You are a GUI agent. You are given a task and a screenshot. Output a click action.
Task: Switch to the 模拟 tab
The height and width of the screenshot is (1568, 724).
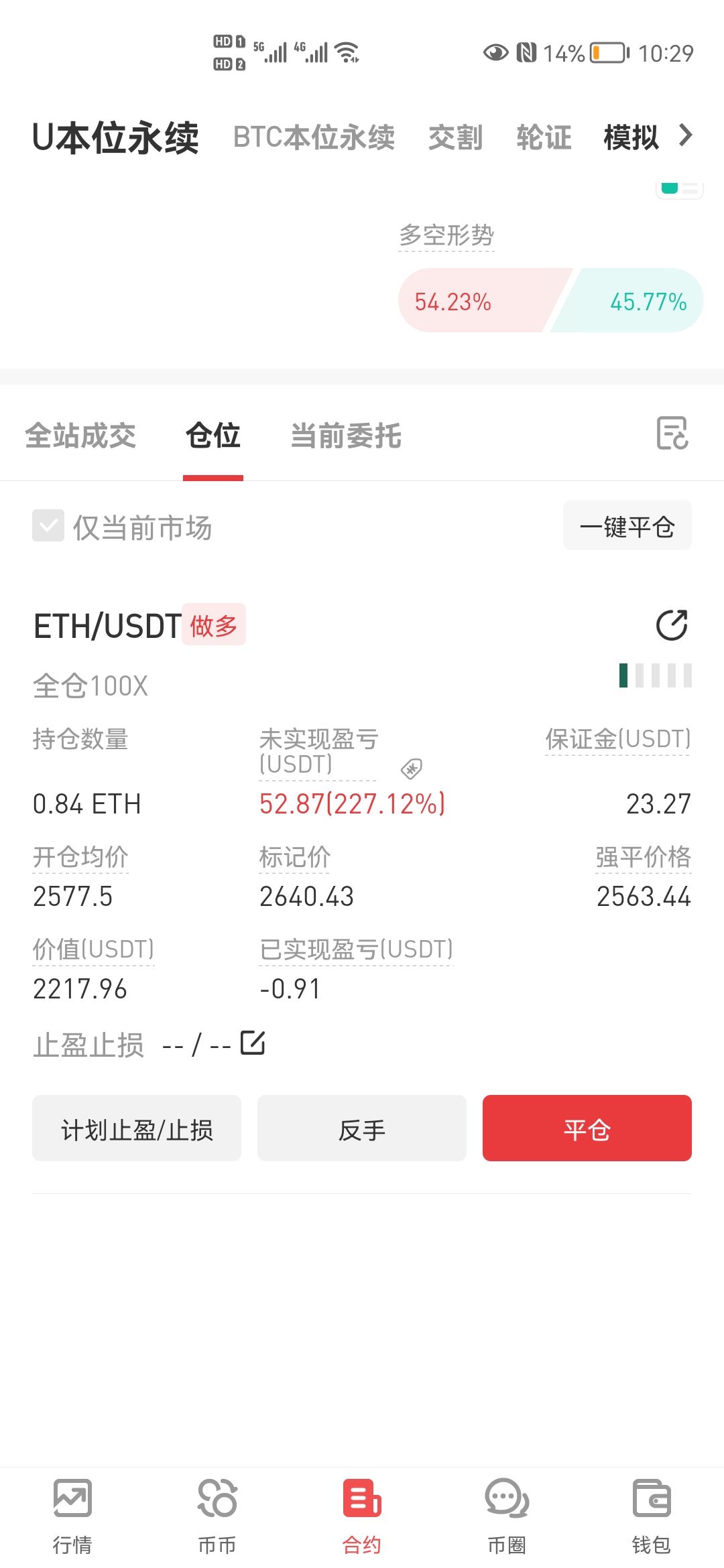[631, 137]
